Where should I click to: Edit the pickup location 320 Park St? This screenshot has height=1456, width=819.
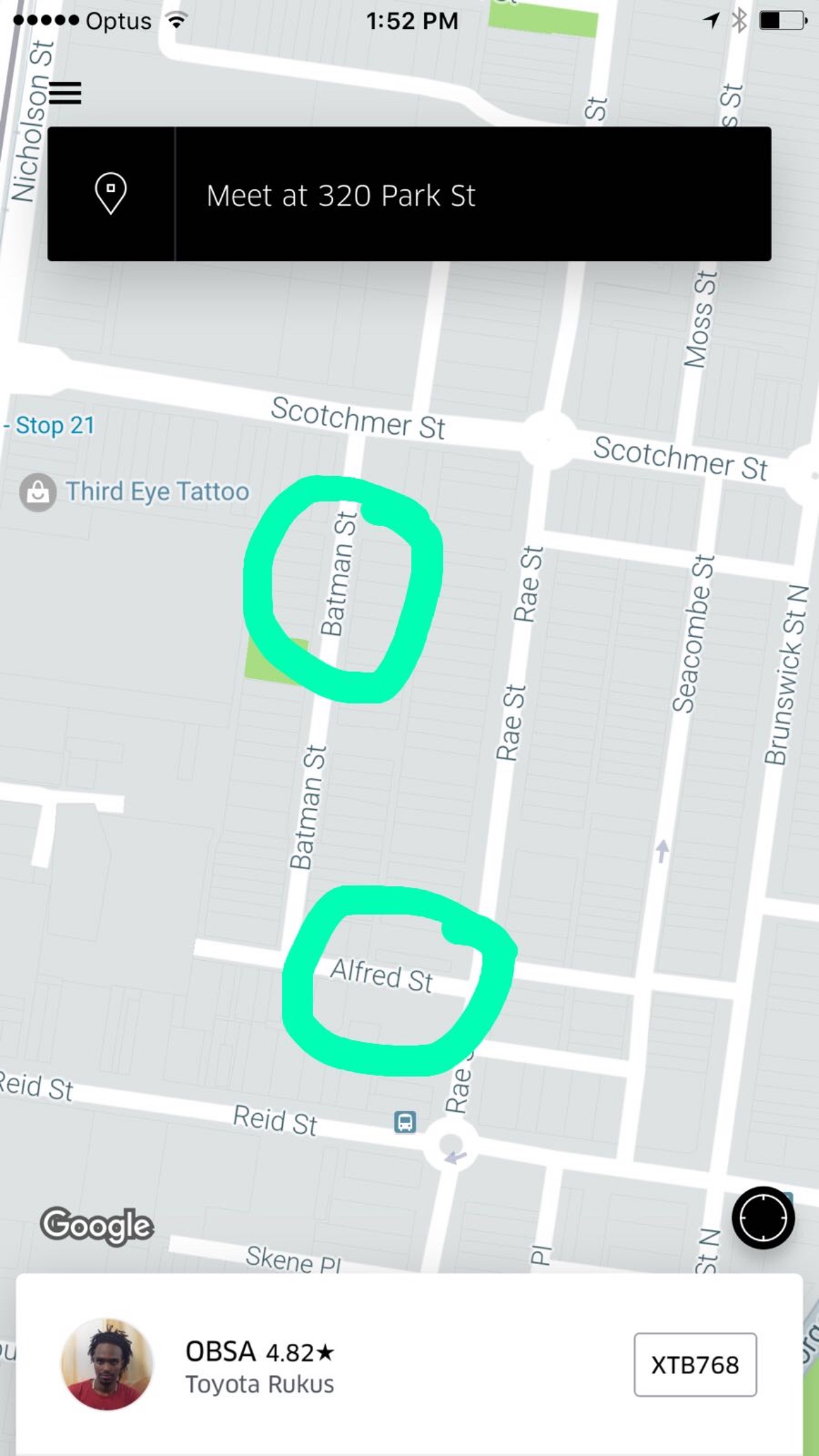click(x=409, y=195)
